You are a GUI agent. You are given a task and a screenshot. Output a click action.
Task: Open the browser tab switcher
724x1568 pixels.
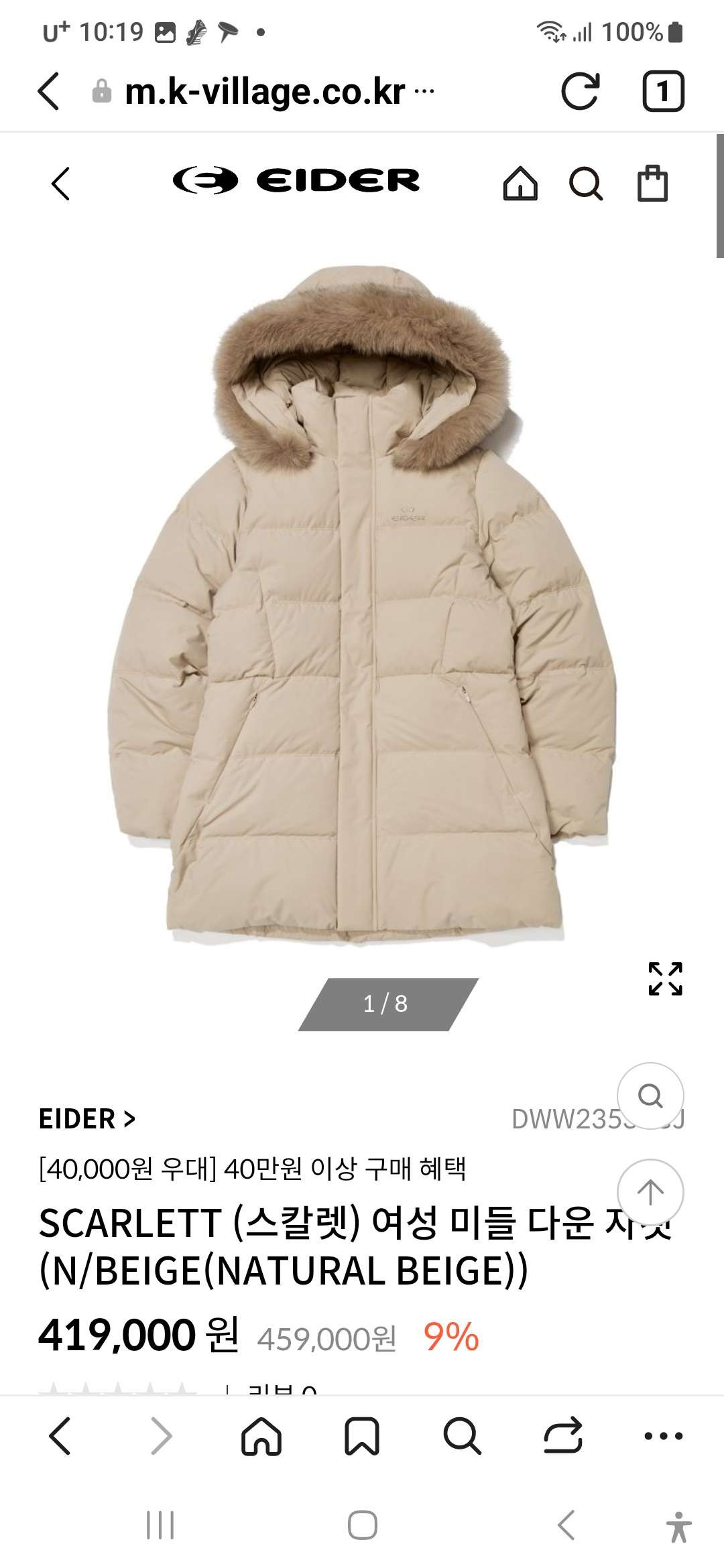pyautogui.click(x=662, y=91)
